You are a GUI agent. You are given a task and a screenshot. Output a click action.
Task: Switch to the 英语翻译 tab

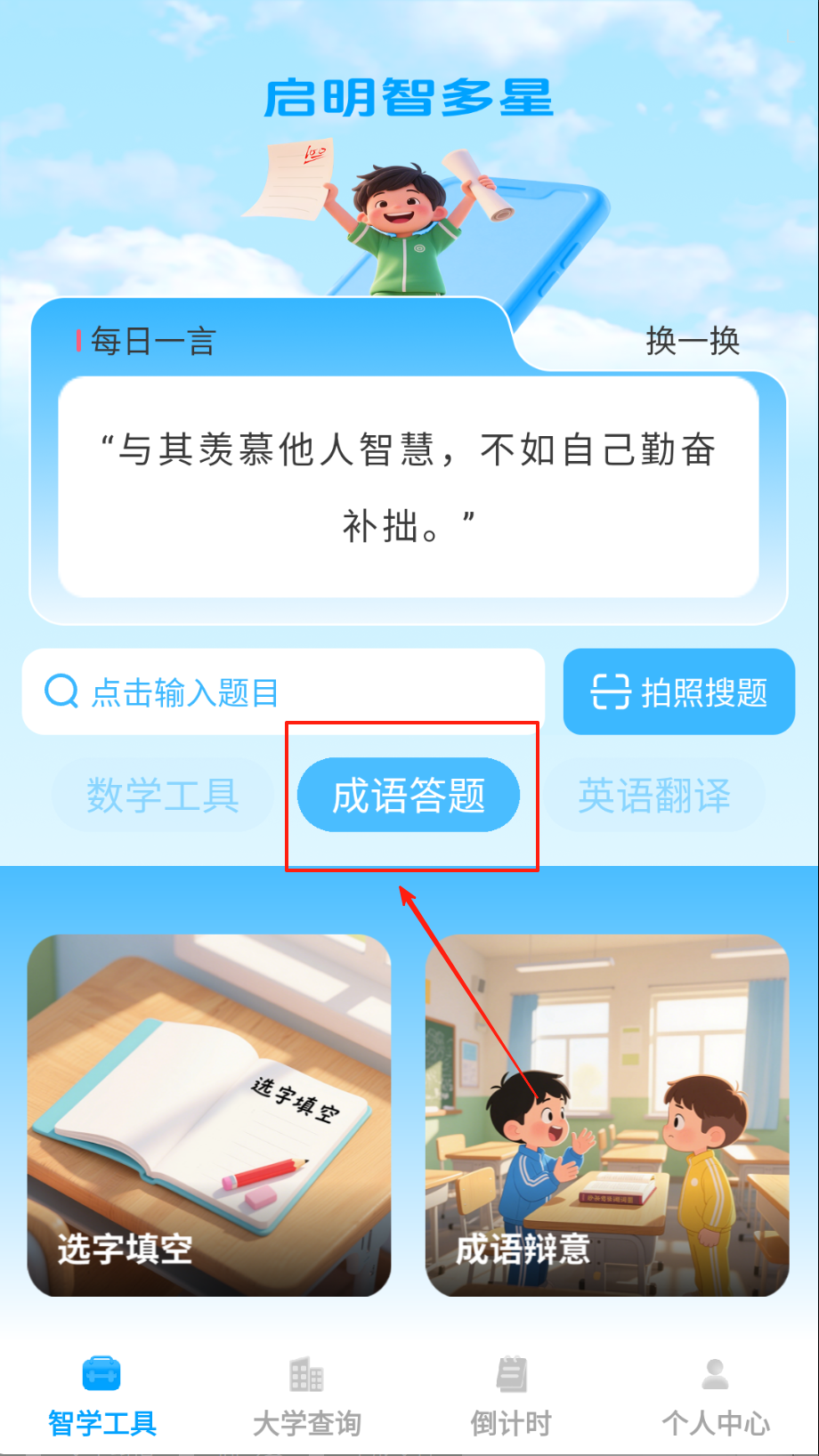[x=654, y=795]
